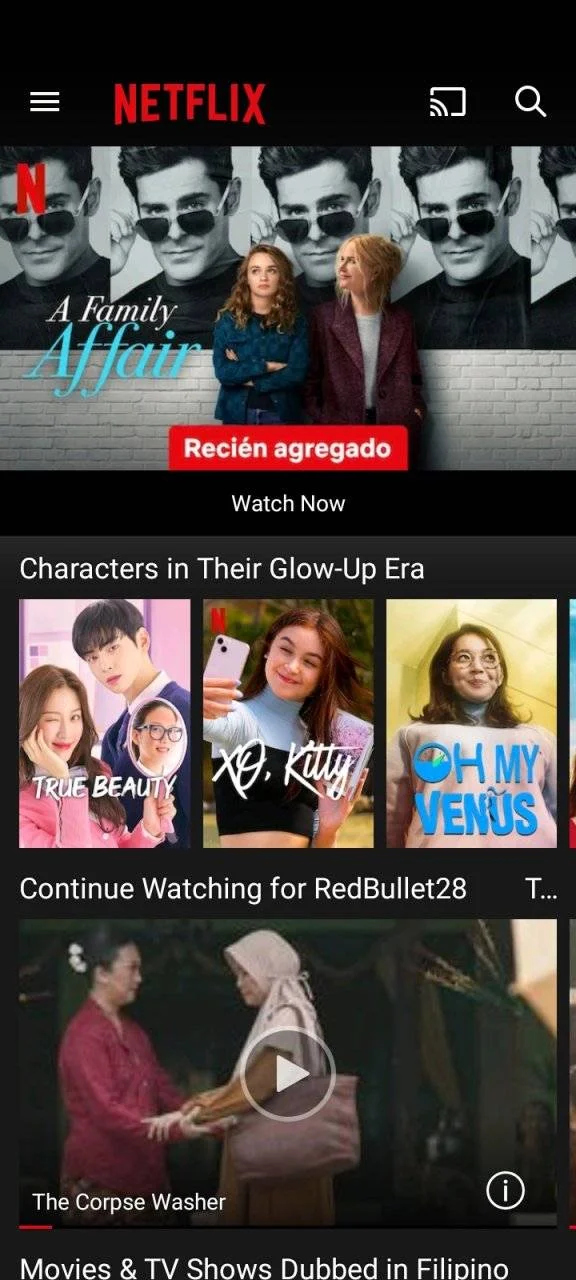
Task: Tap Watch Now under the banner
Action: (288, 503)
